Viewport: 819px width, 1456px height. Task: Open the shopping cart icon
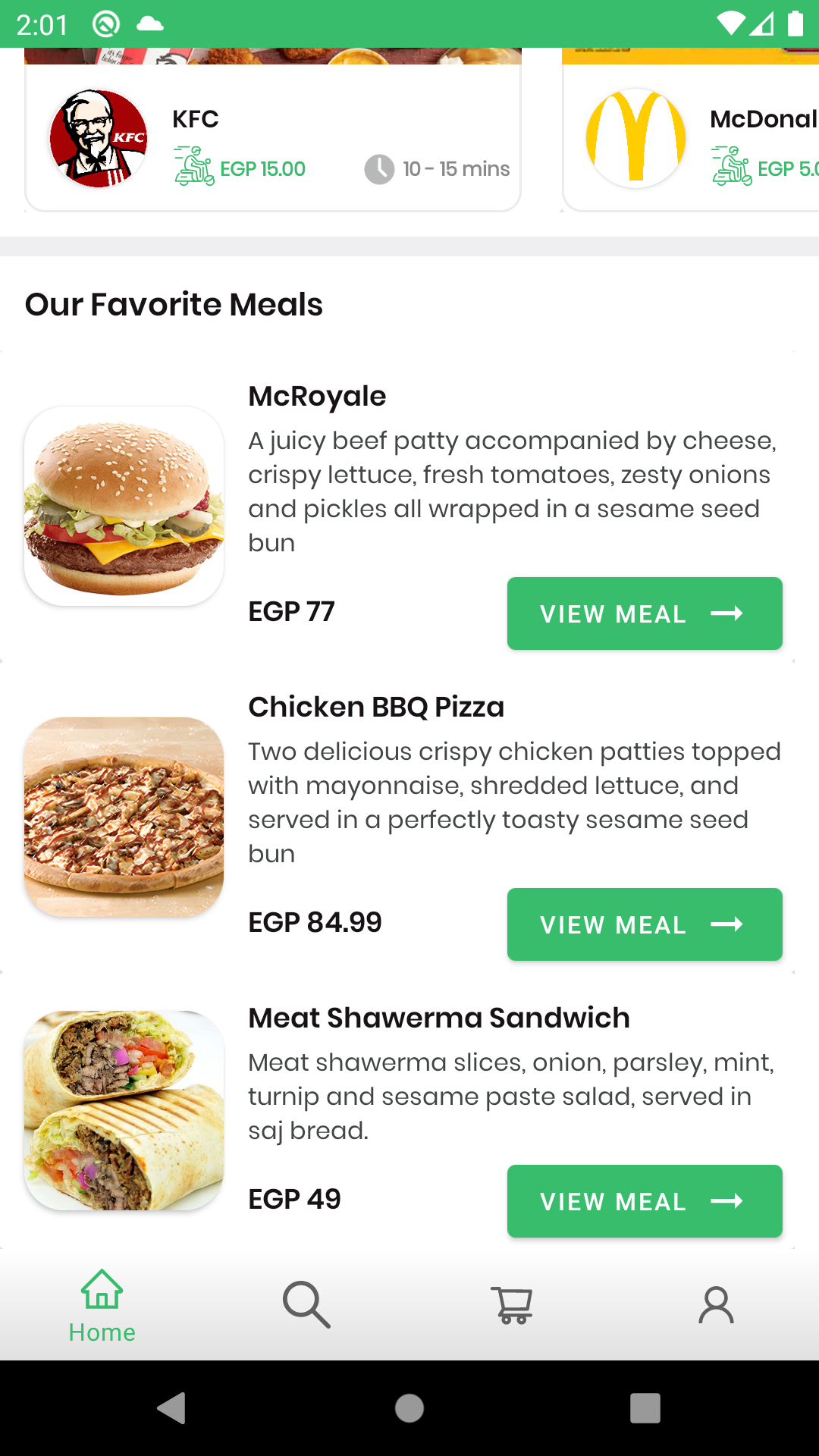pos(512,1304)
